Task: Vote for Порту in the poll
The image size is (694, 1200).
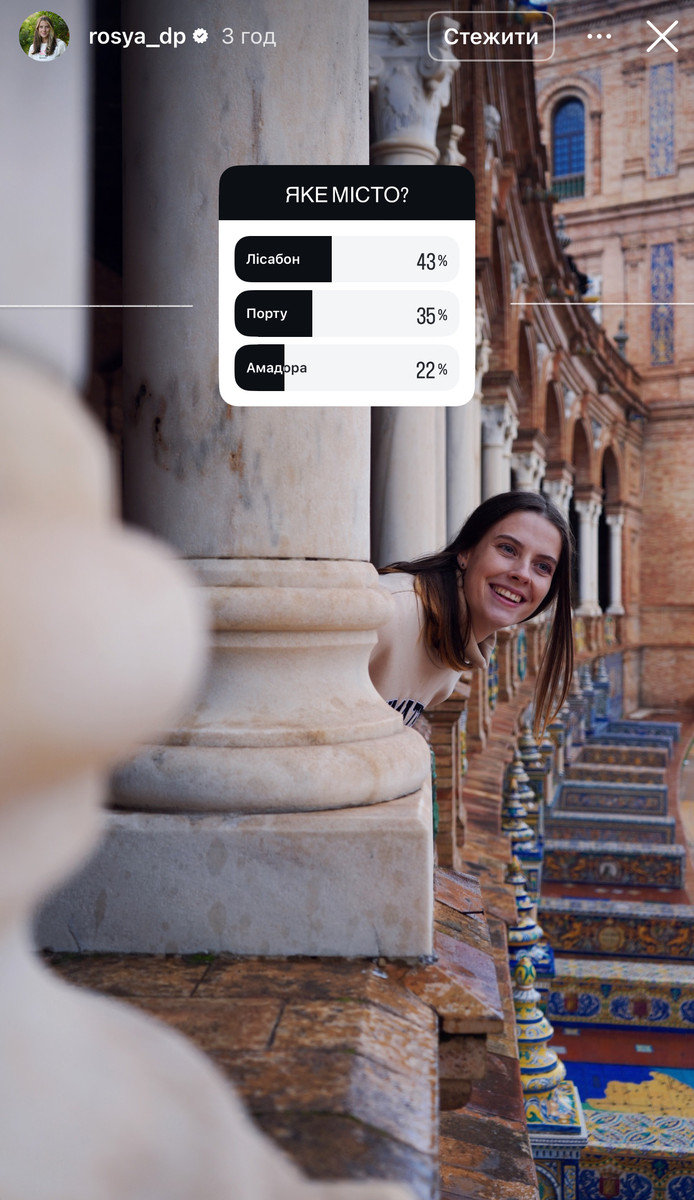Action: (x=346, y=314)
